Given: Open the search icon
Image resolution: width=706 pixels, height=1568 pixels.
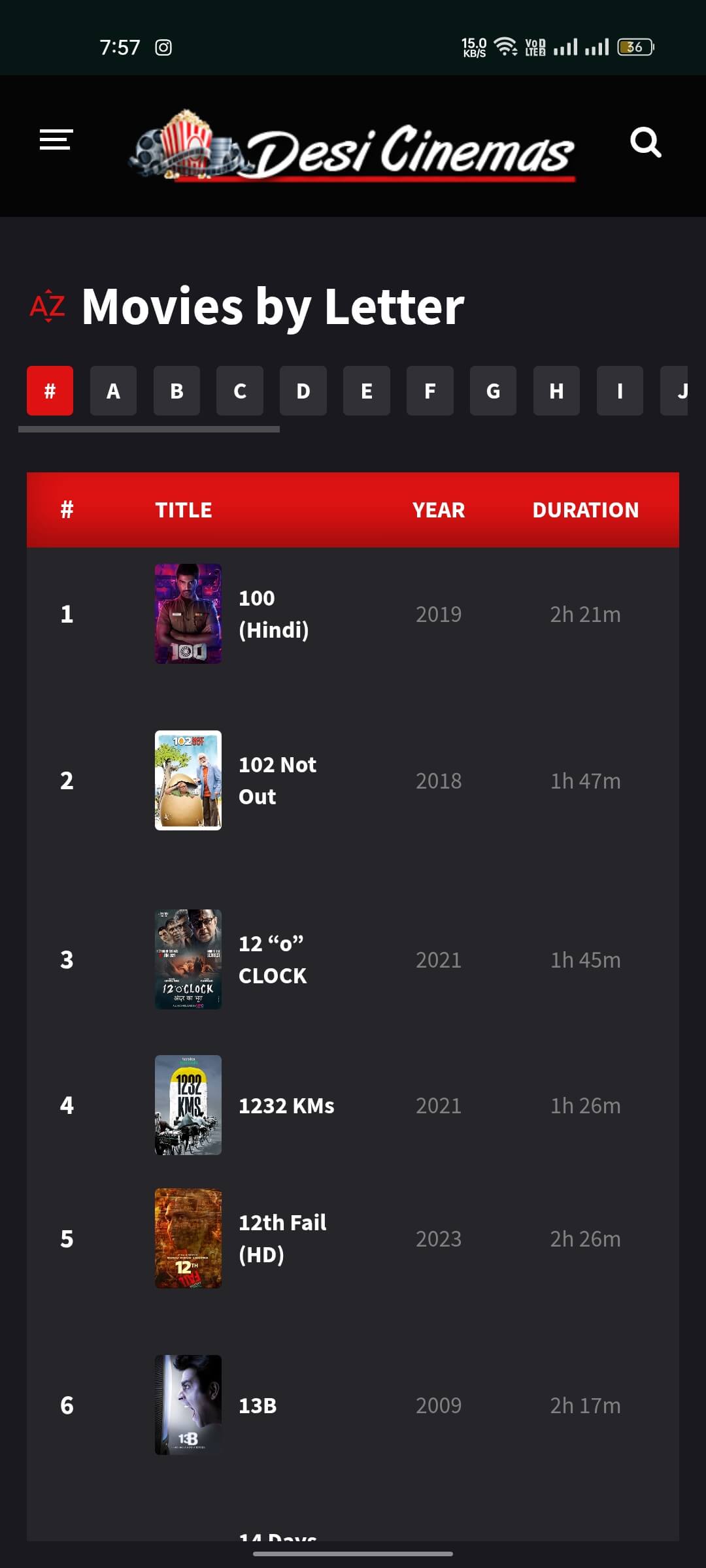Looking at the screenshot, I should (x=645, y=142).
